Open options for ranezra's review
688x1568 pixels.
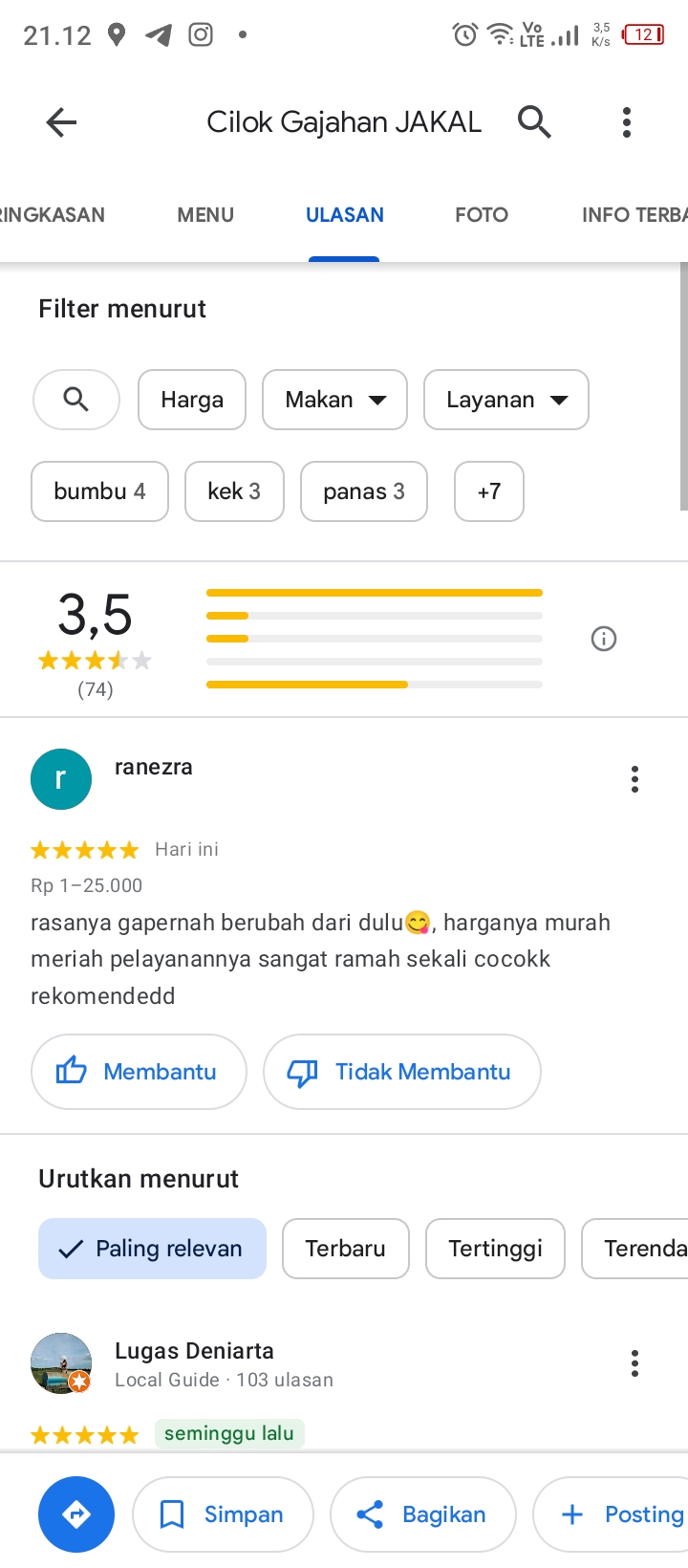(x=634, y=779)
